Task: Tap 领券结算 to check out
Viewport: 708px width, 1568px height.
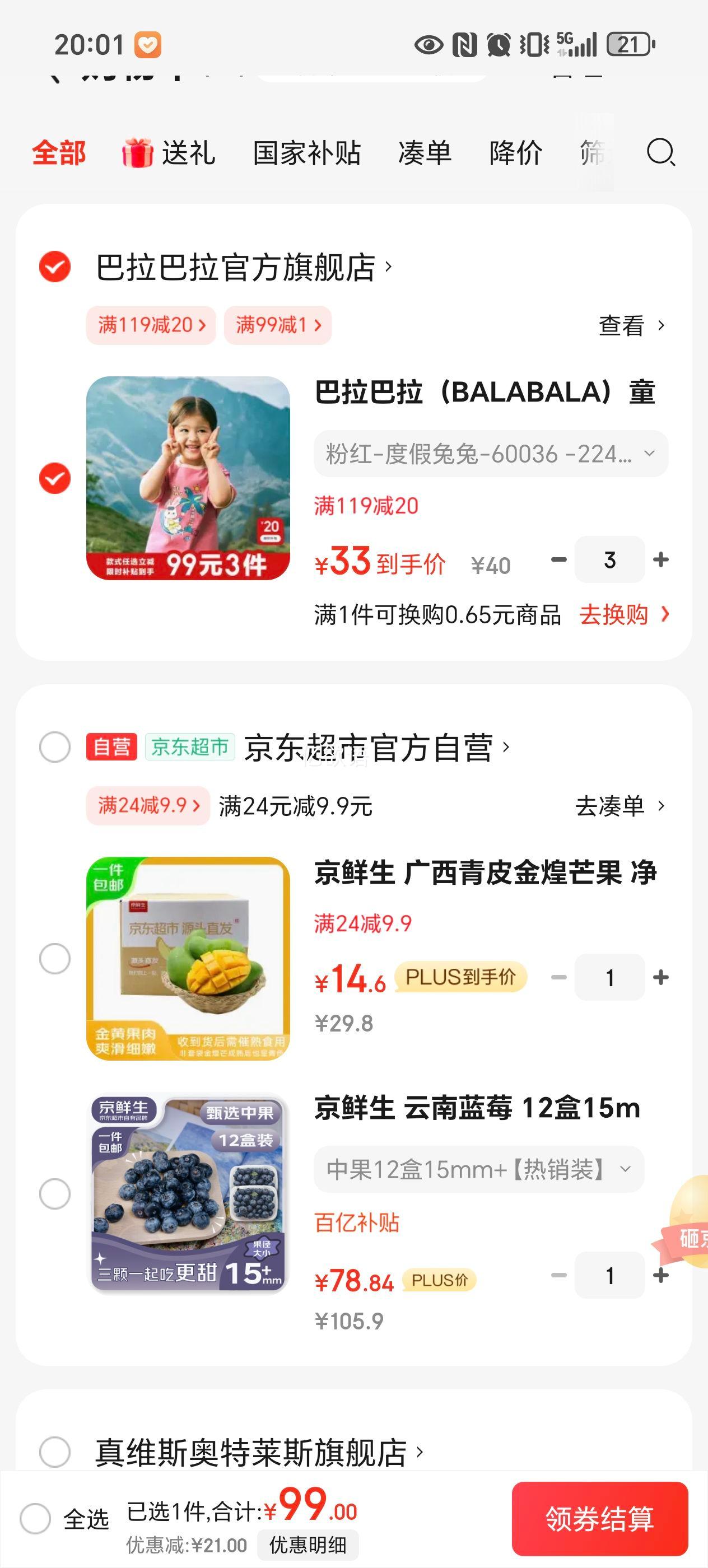Action: tap(600, 1519)
